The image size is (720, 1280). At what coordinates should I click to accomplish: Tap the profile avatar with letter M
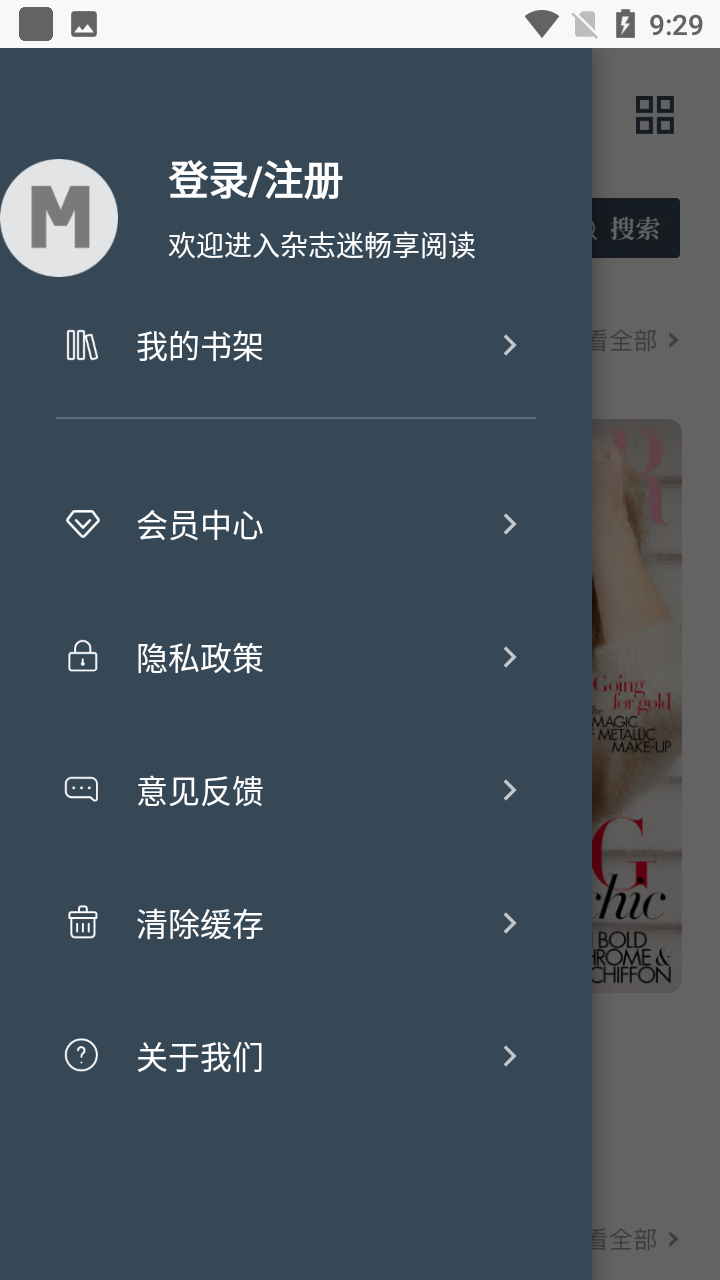click(x=60, y=217)
